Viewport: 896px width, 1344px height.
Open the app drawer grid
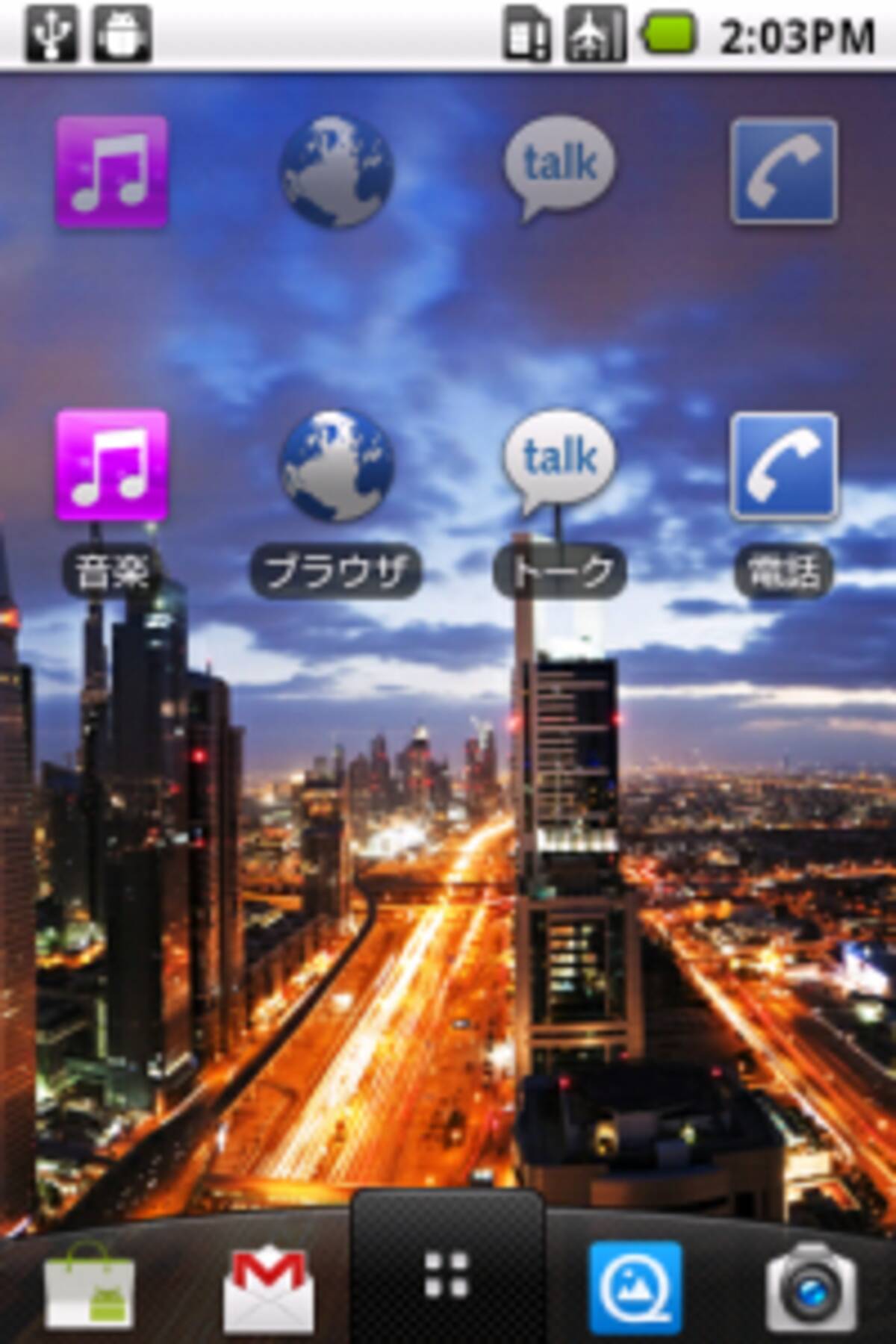(x=447, y=1275)
